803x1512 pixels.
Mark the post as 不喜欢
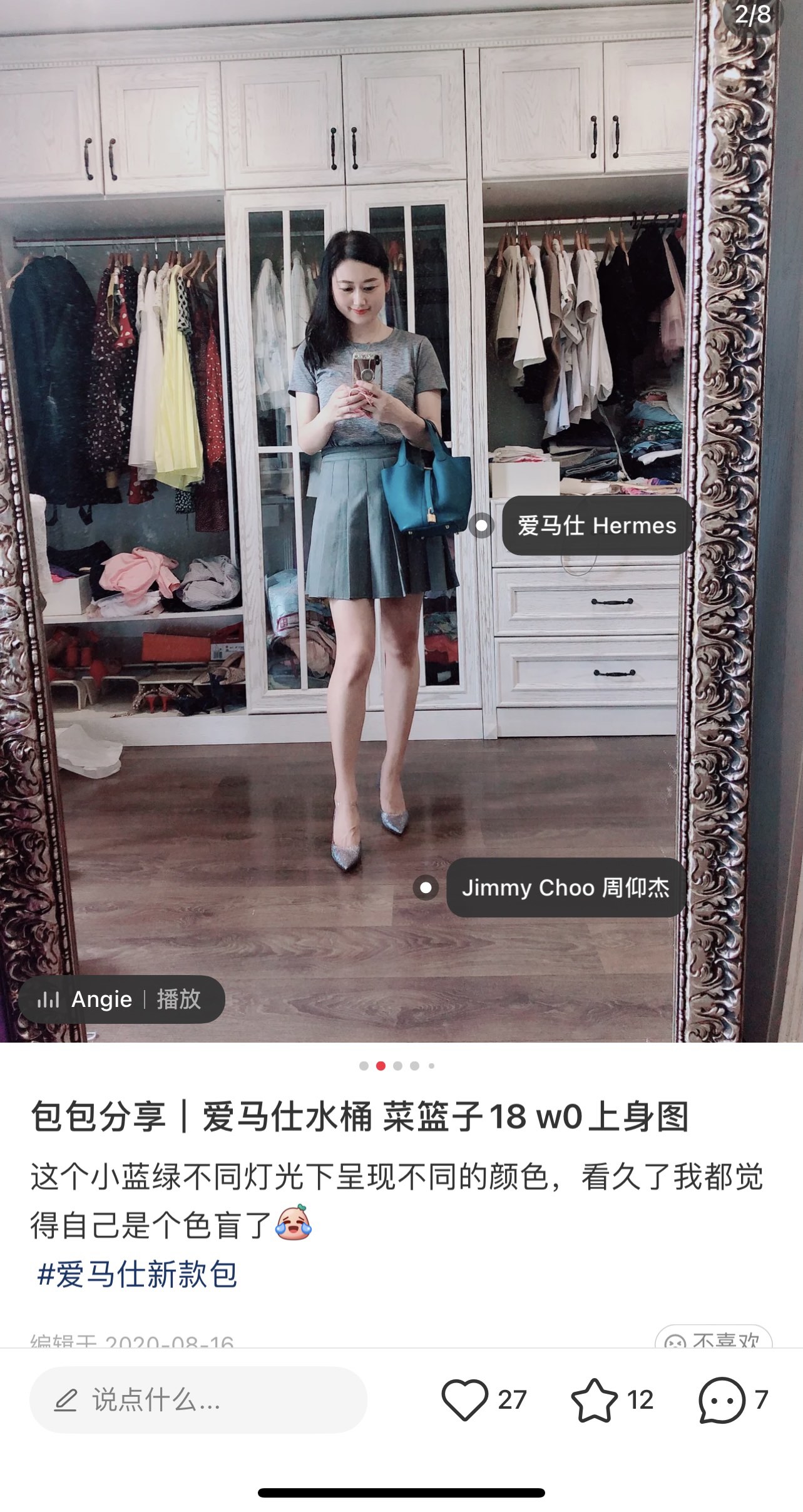713,1341
